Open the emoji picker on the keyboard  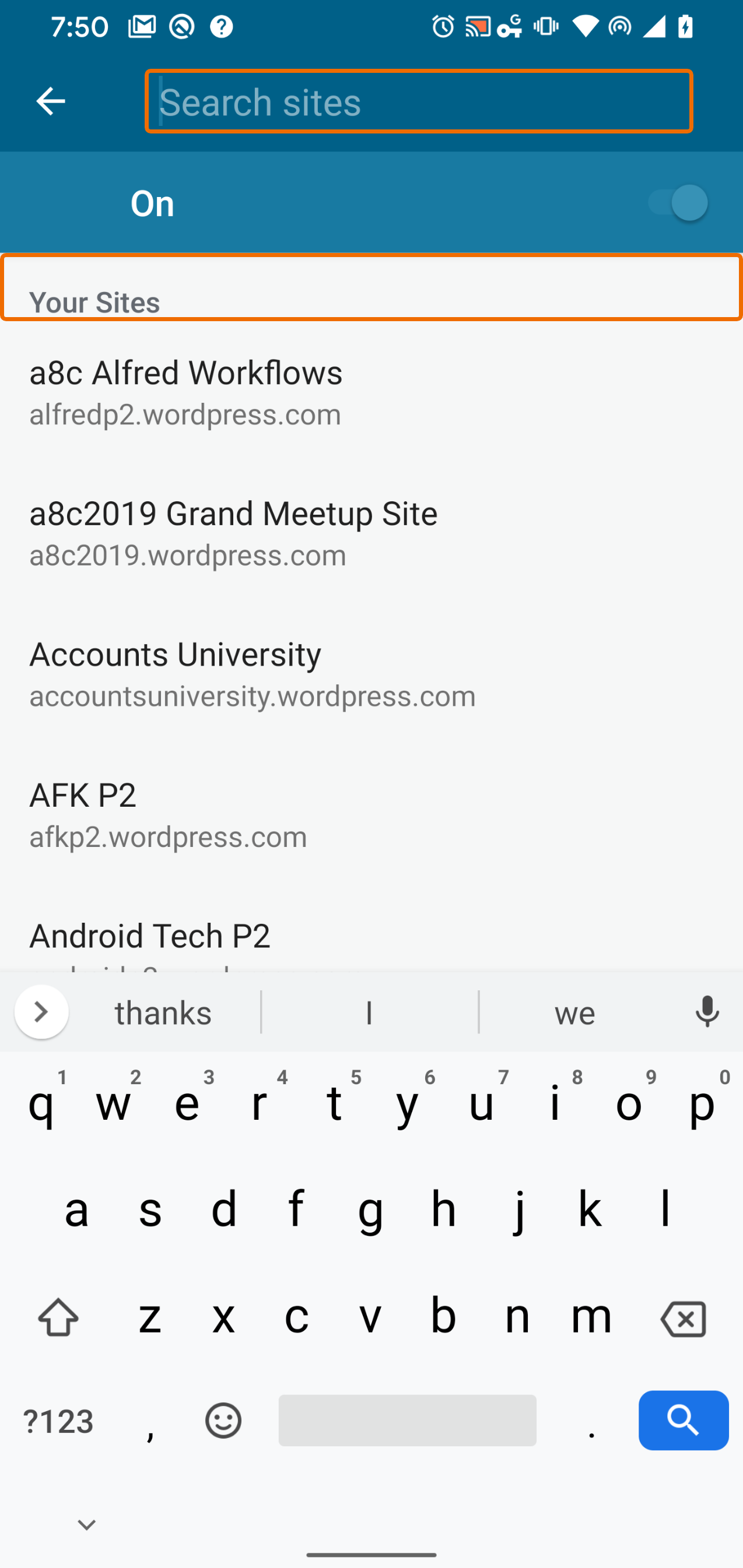click(x=222, y=1420)
